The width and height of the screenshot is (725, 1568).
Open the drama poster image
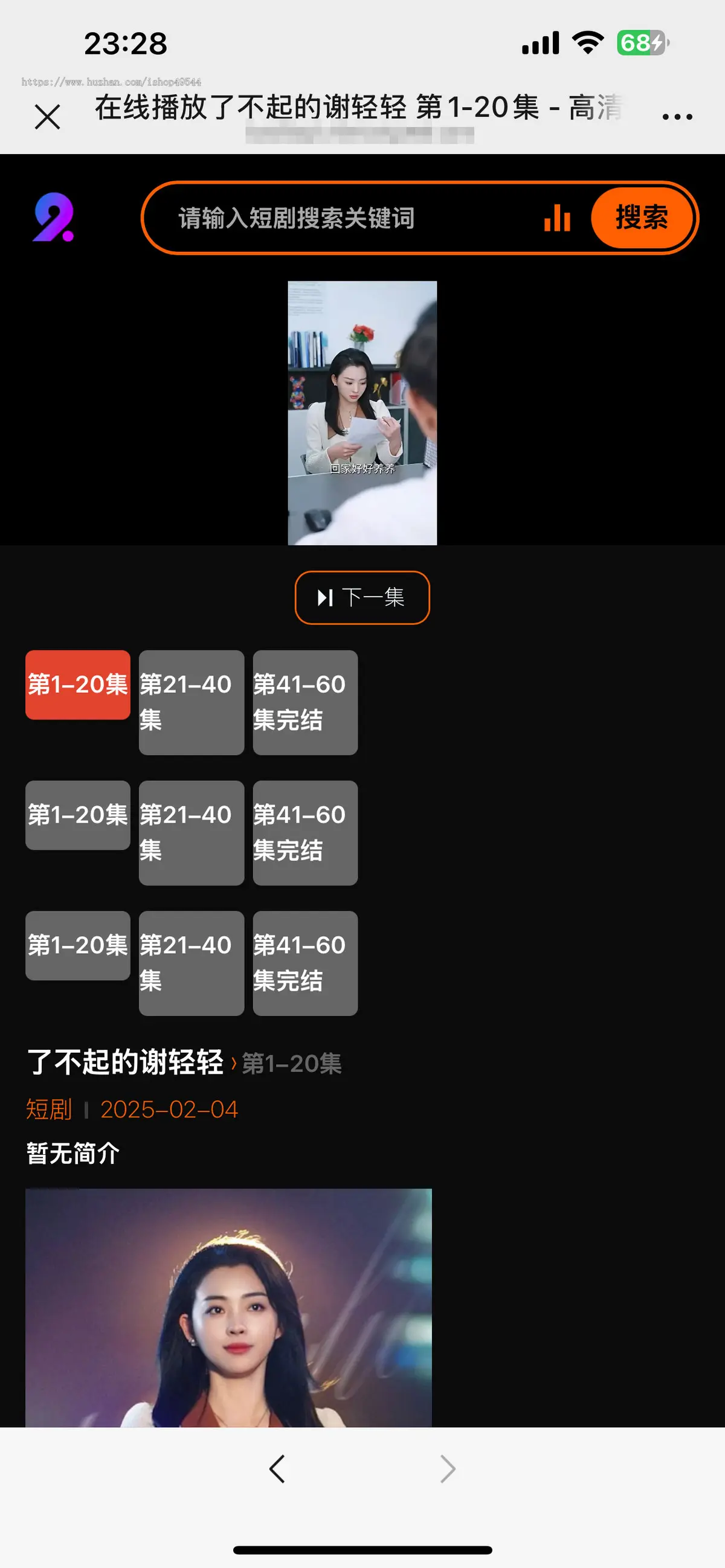click(228, 1308)
